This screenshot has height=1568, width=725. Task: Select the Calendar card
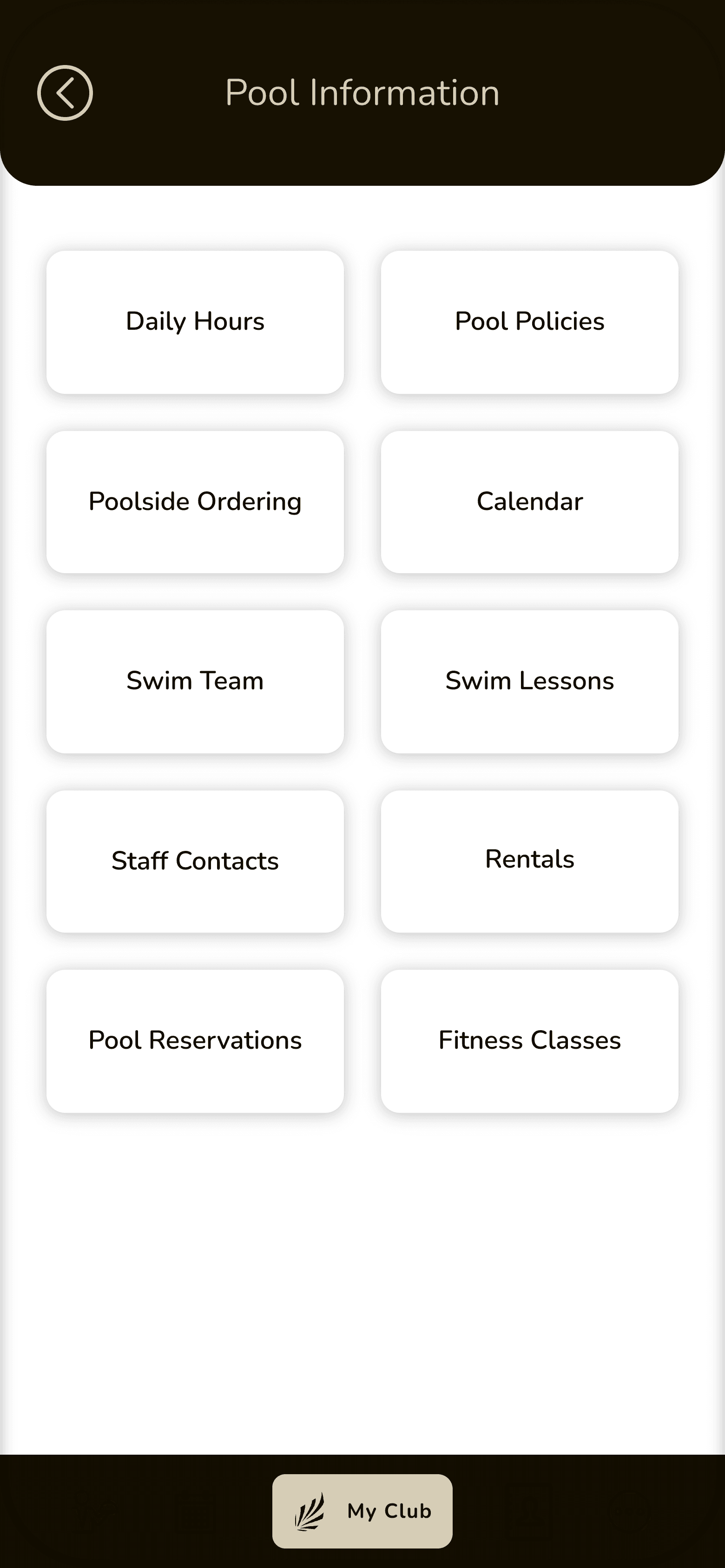pos(529,502)
